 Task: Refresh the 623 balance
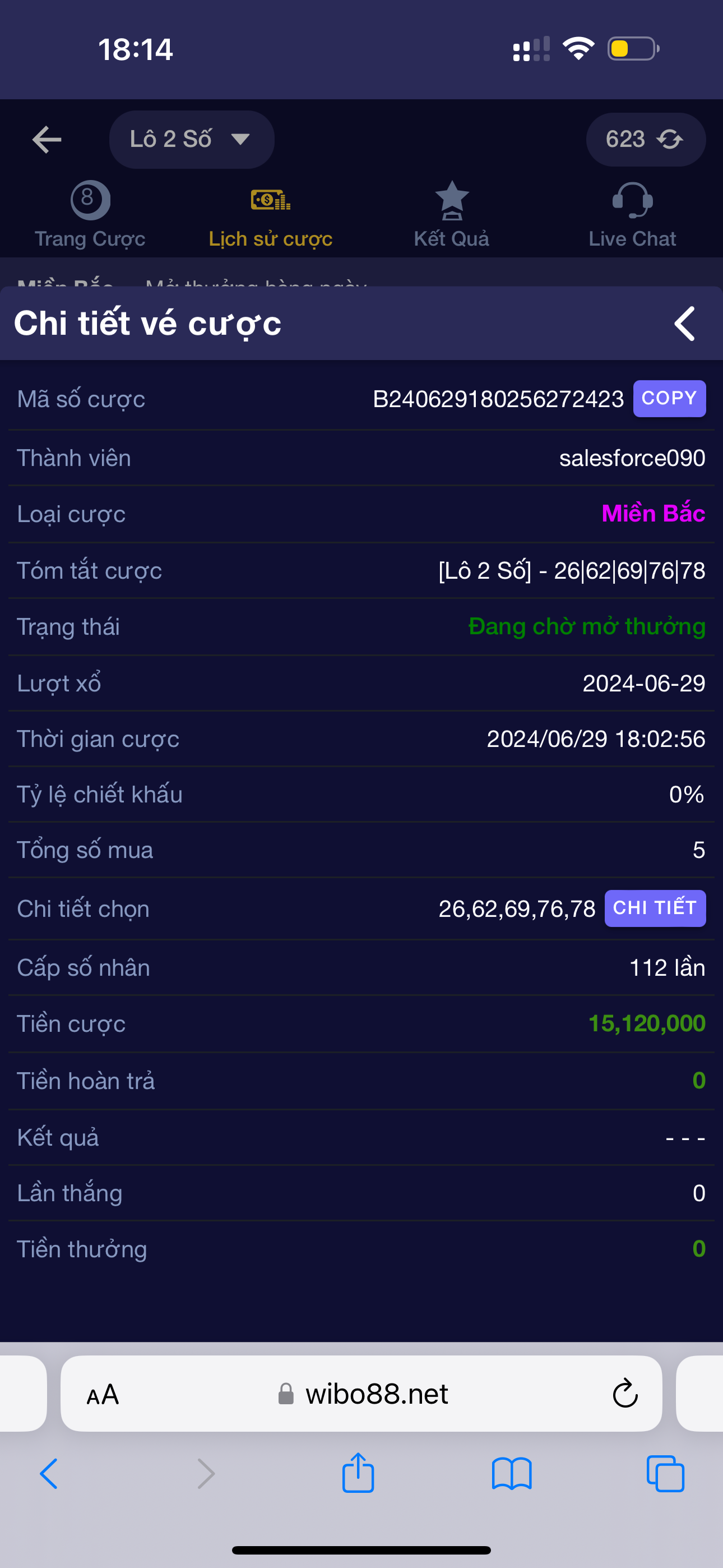tap(669, 140)
